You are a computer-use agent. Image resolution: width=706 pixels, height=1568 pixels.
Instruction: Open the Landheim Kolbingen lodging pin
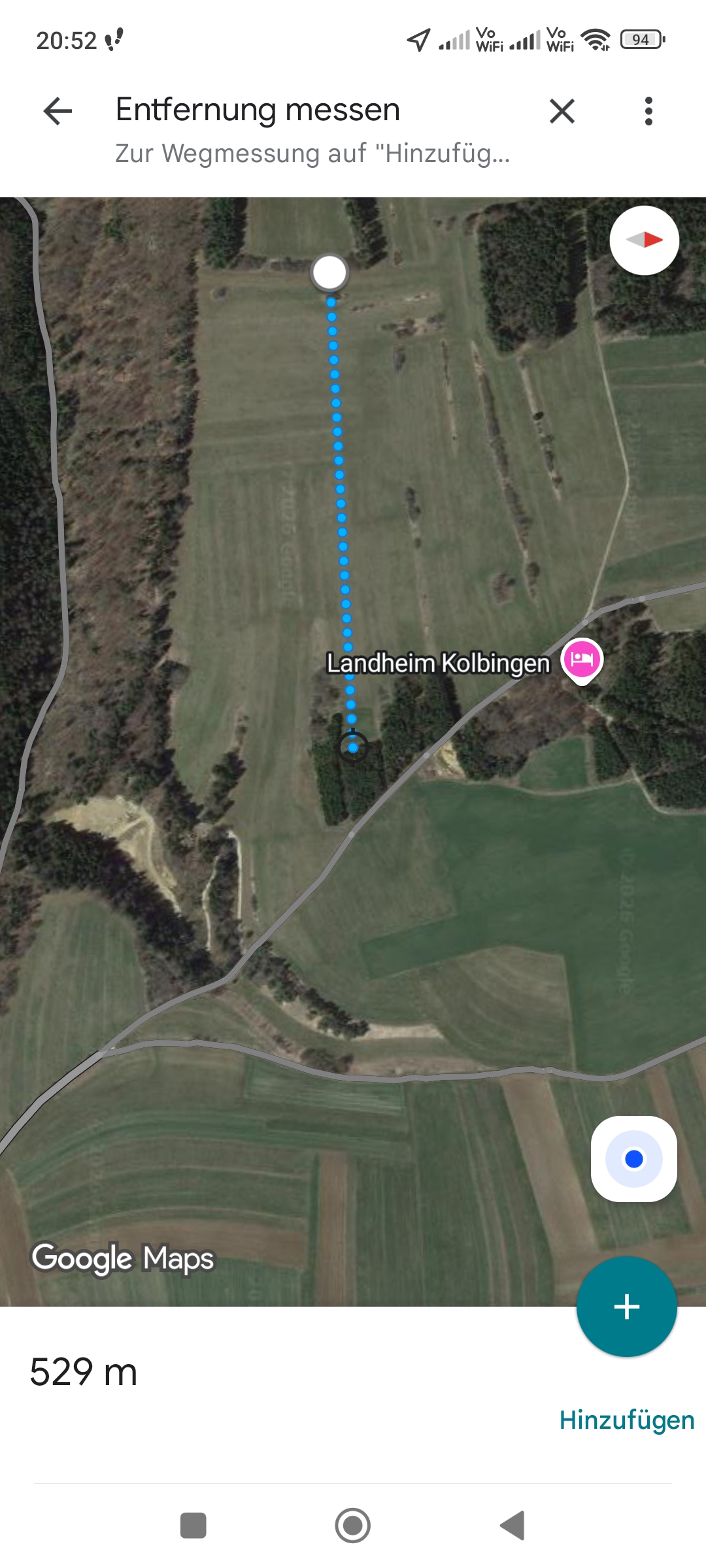point(581,660)
